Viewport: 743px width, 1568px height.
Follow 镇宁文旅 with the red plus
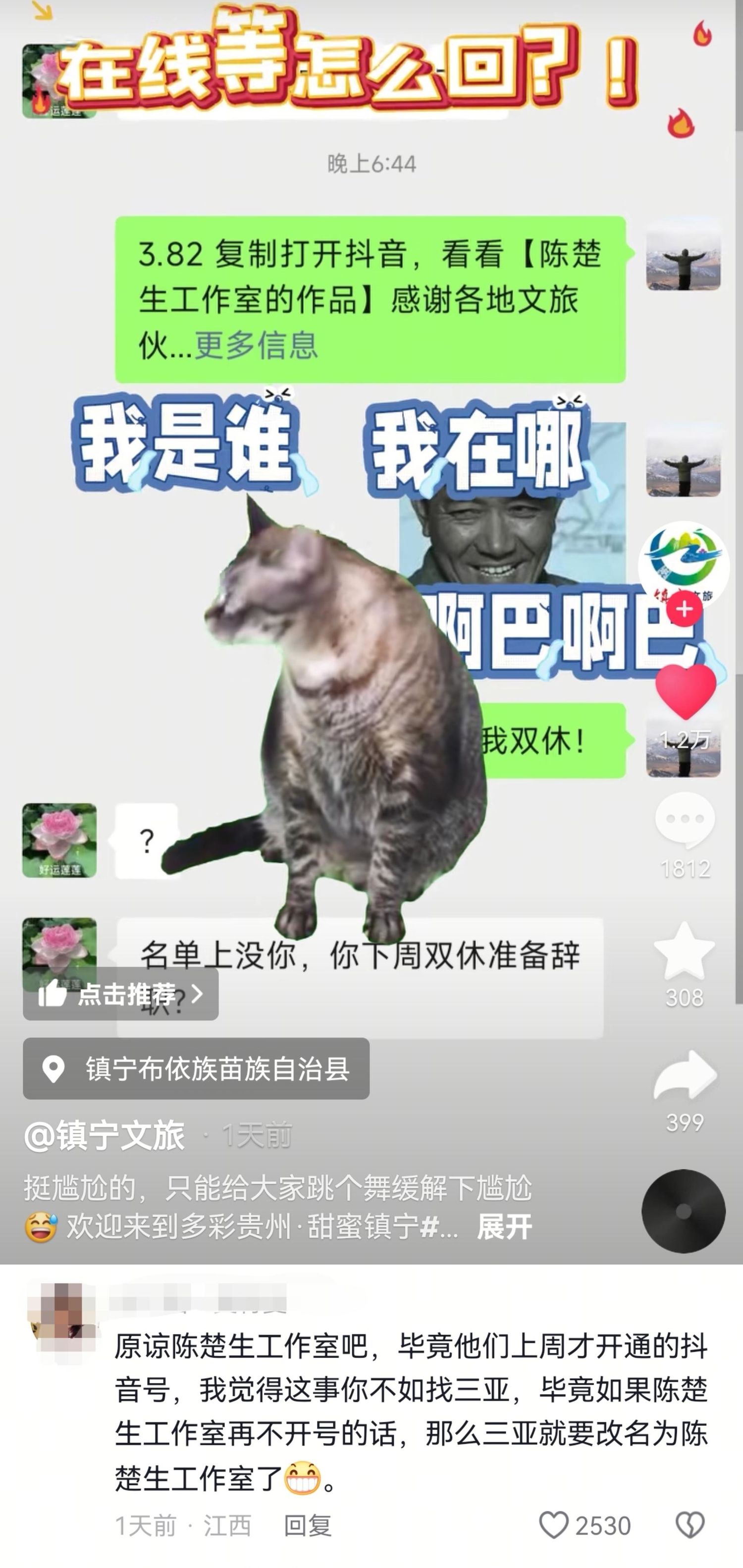pos(685,609)
